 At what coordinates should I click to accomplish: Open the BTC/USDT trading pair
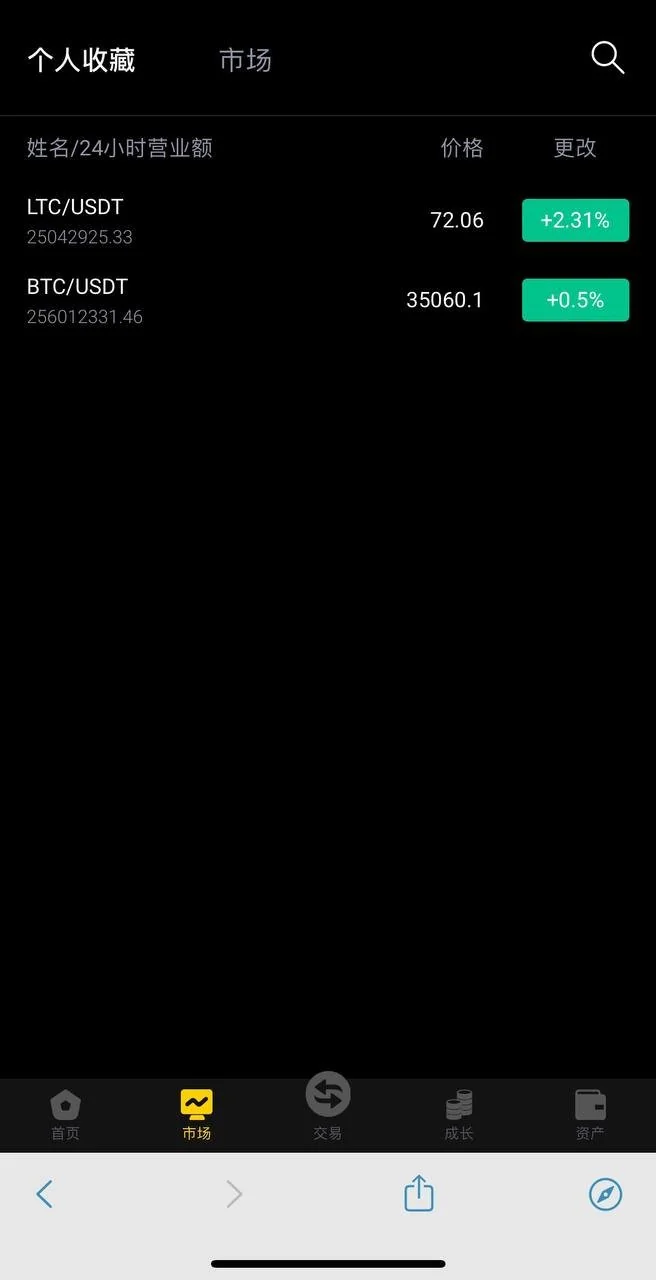tap(77, 288)
